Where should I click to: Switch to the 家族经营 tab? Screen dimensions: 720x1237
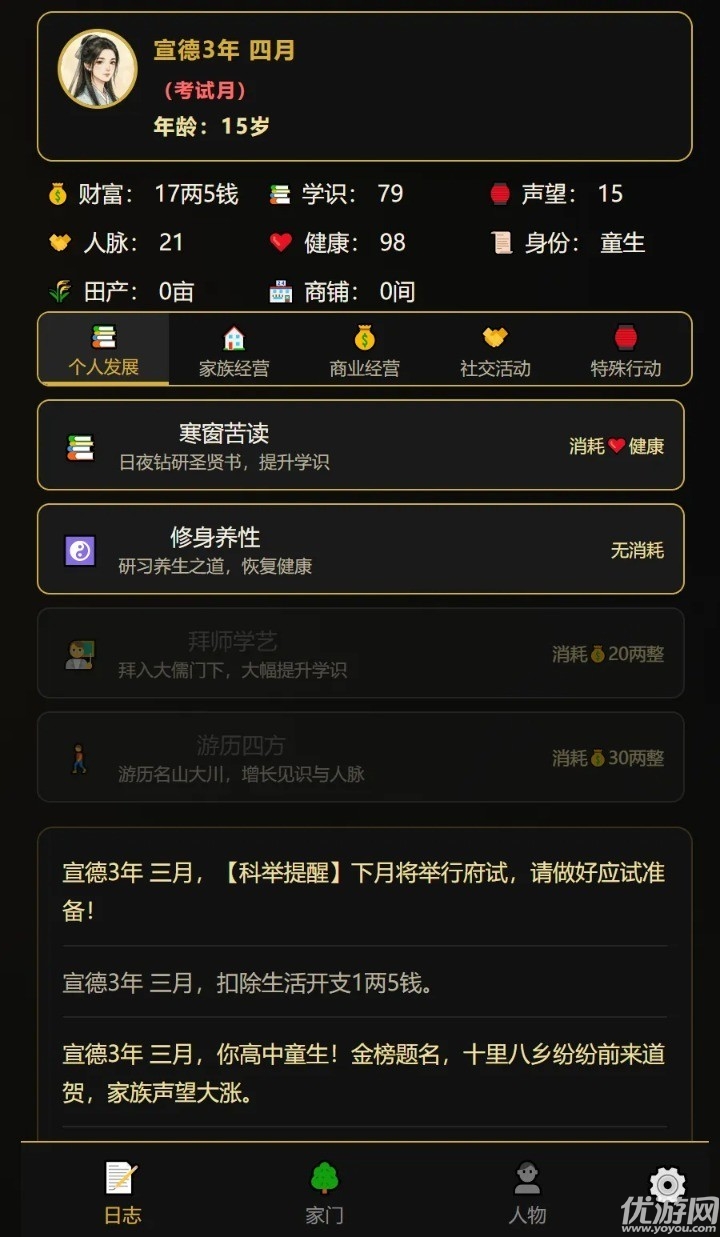(233, 350)
